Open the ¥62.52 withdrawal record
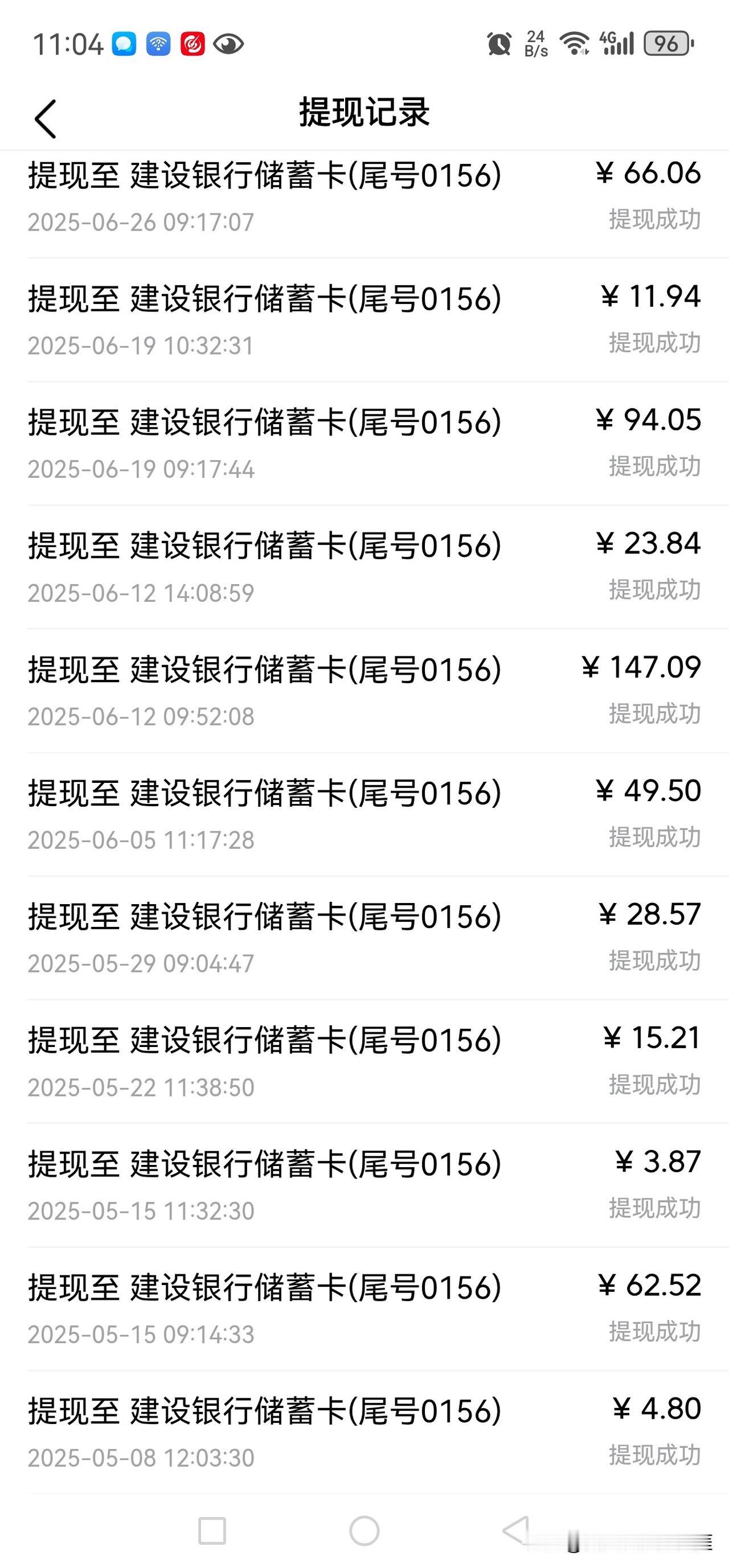Screen dimensions: 729x1568 tap(364, 1309)
